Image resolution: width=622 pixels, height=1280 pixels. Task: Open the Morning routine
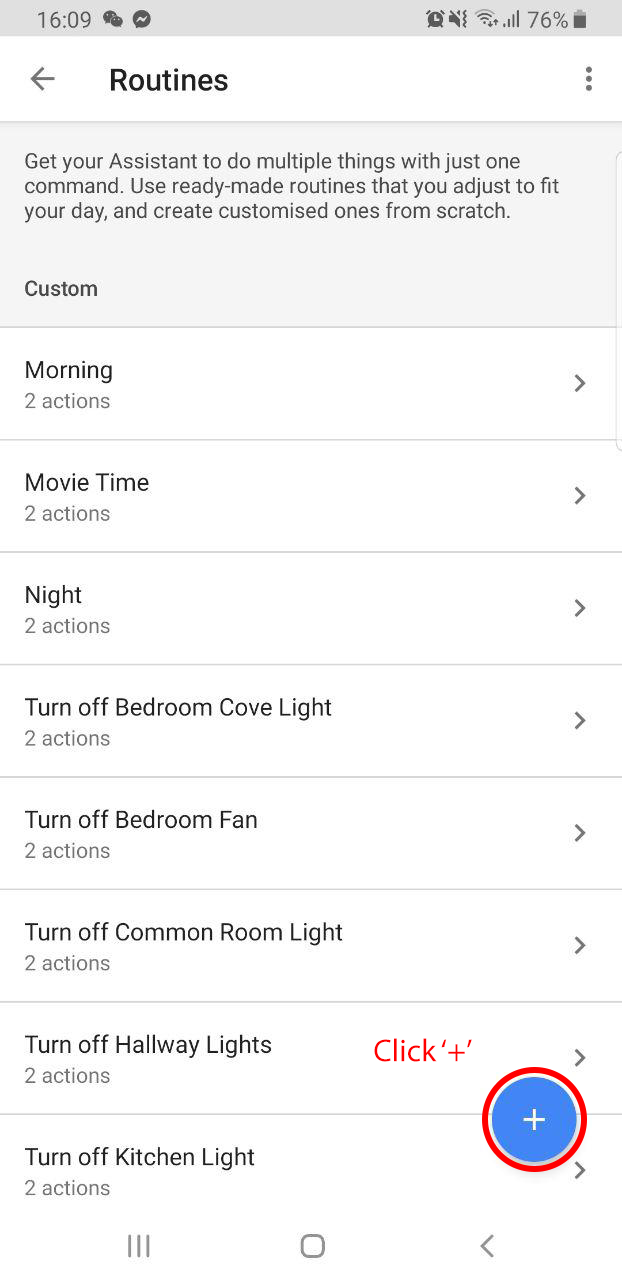point(300,384)
